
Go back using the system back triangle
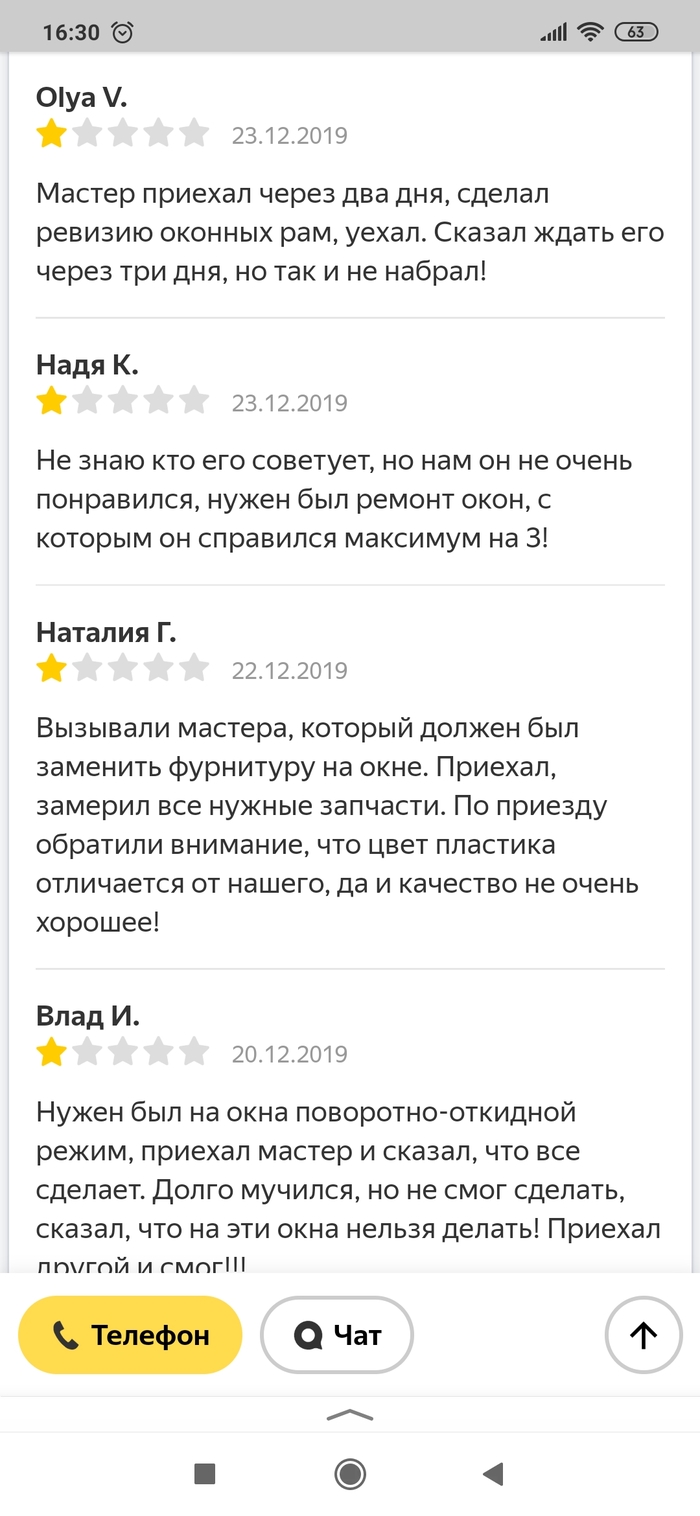point(492,1473)
